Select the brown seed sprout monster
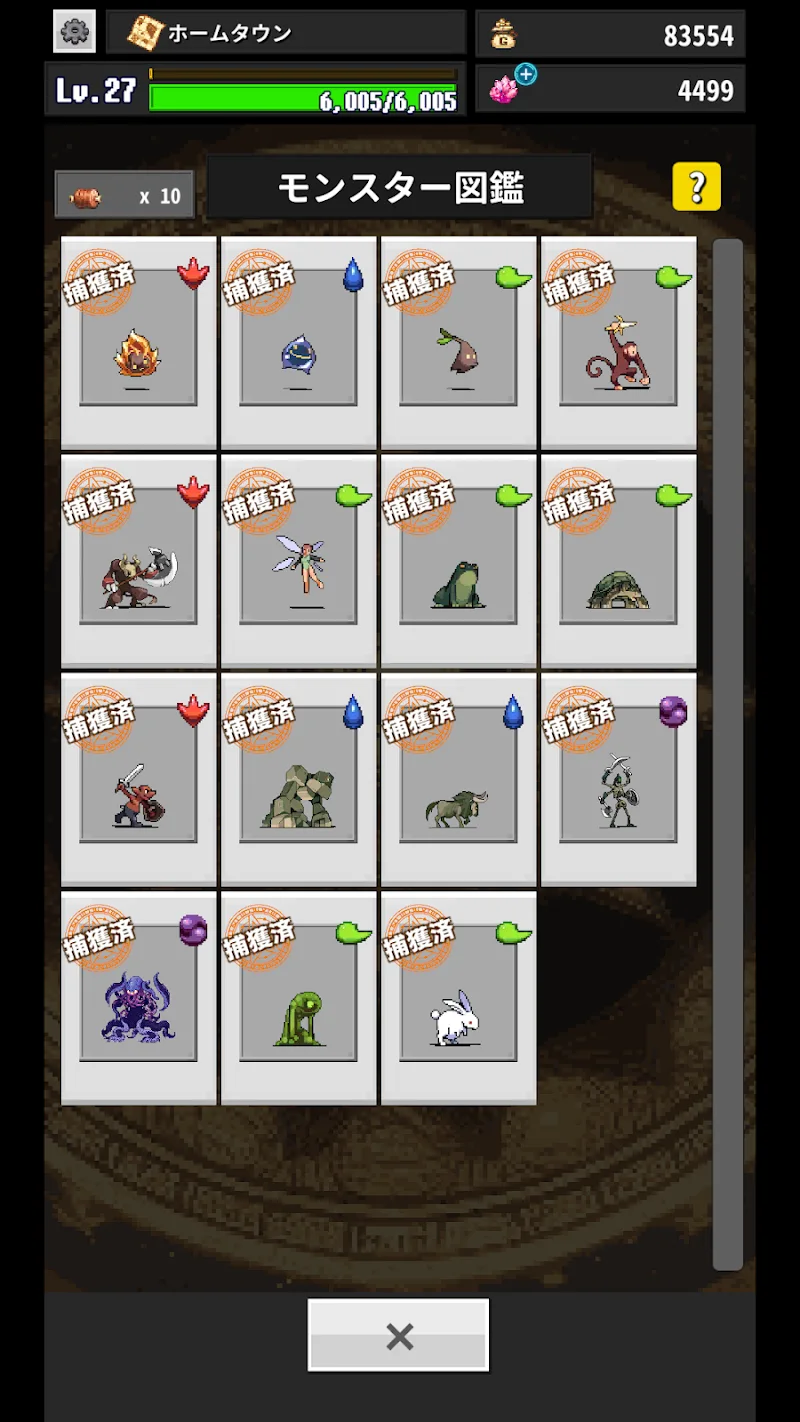800x1422 pixels. [x=458, y=343]
